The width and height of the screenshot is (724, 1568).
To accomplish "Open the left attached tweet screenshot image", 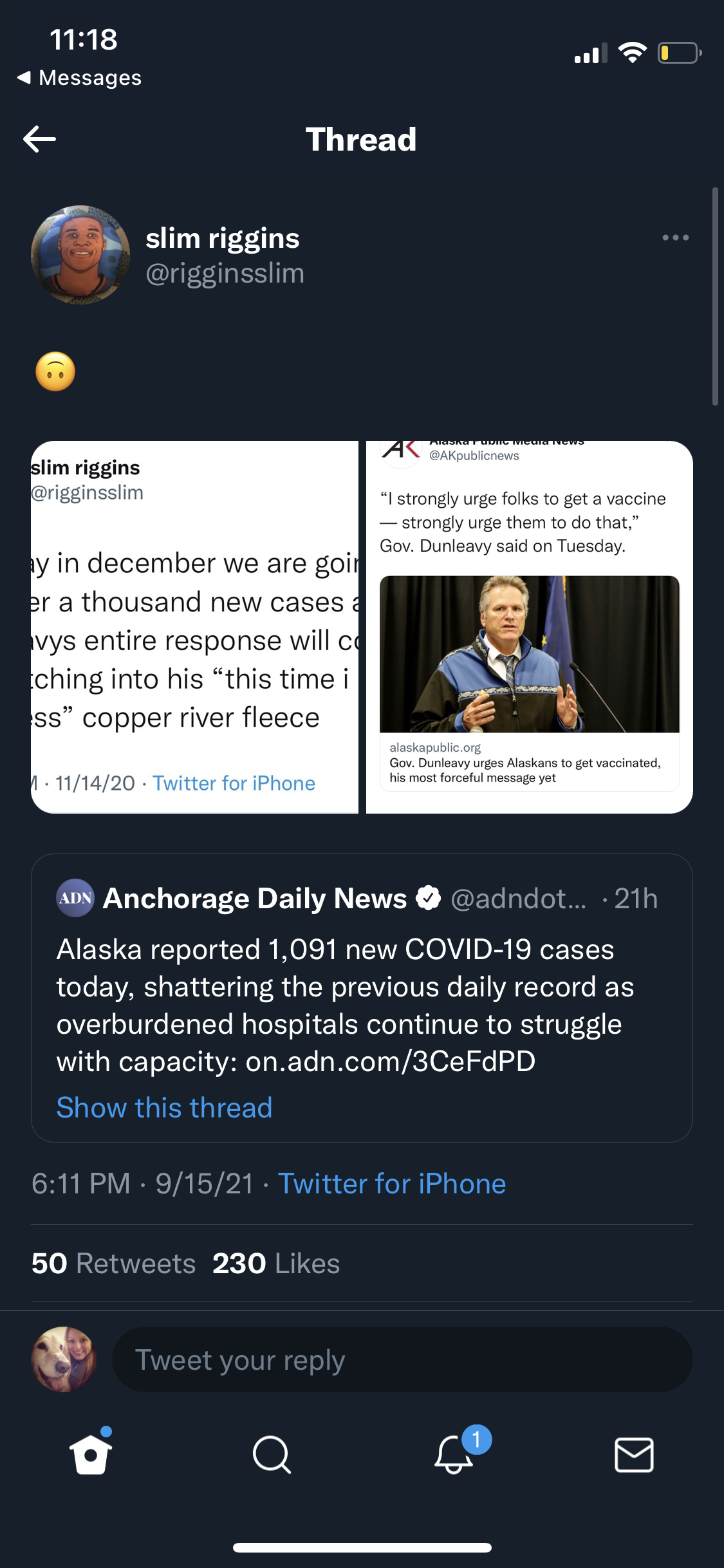I will point(194,627).
